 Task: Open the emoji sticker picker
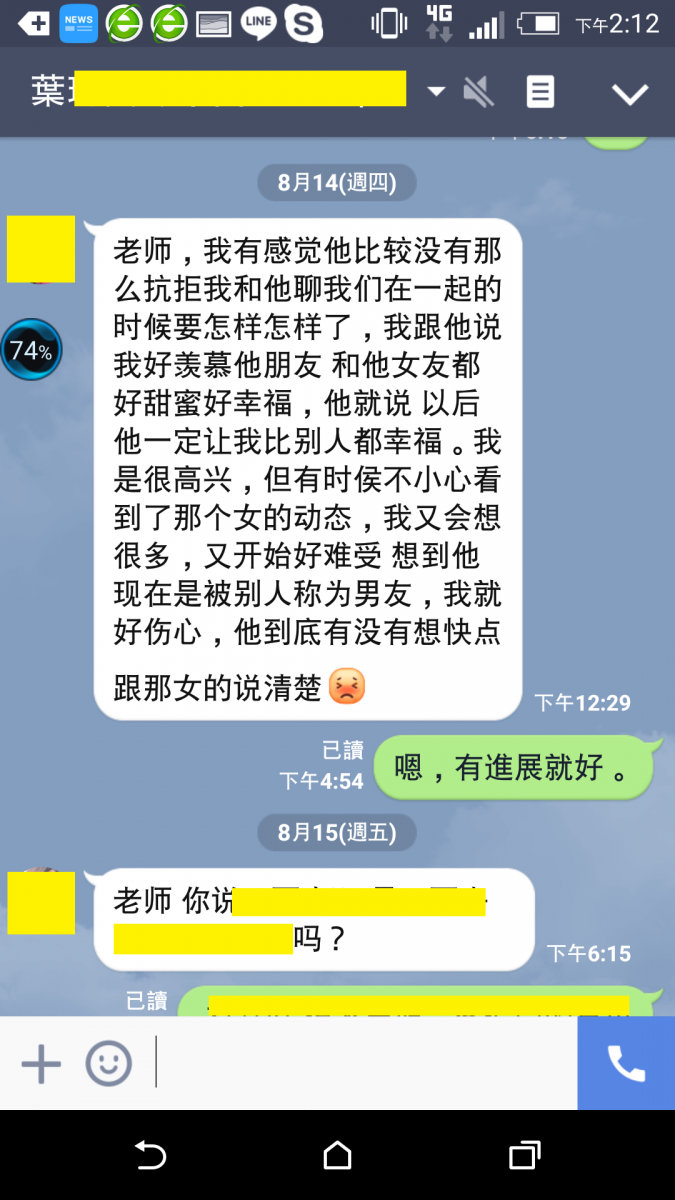[108, 1063]
